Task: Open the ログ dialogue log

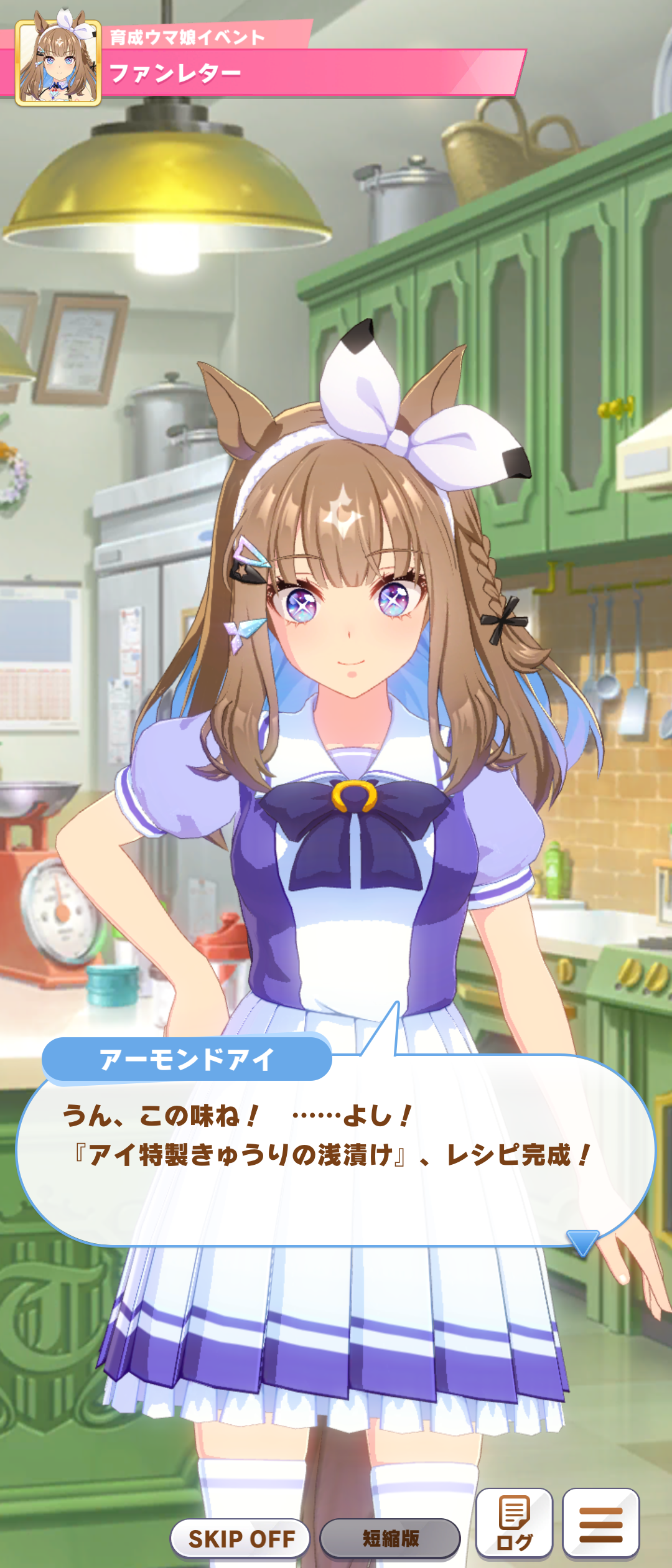Action: [x=514, y=1523]
